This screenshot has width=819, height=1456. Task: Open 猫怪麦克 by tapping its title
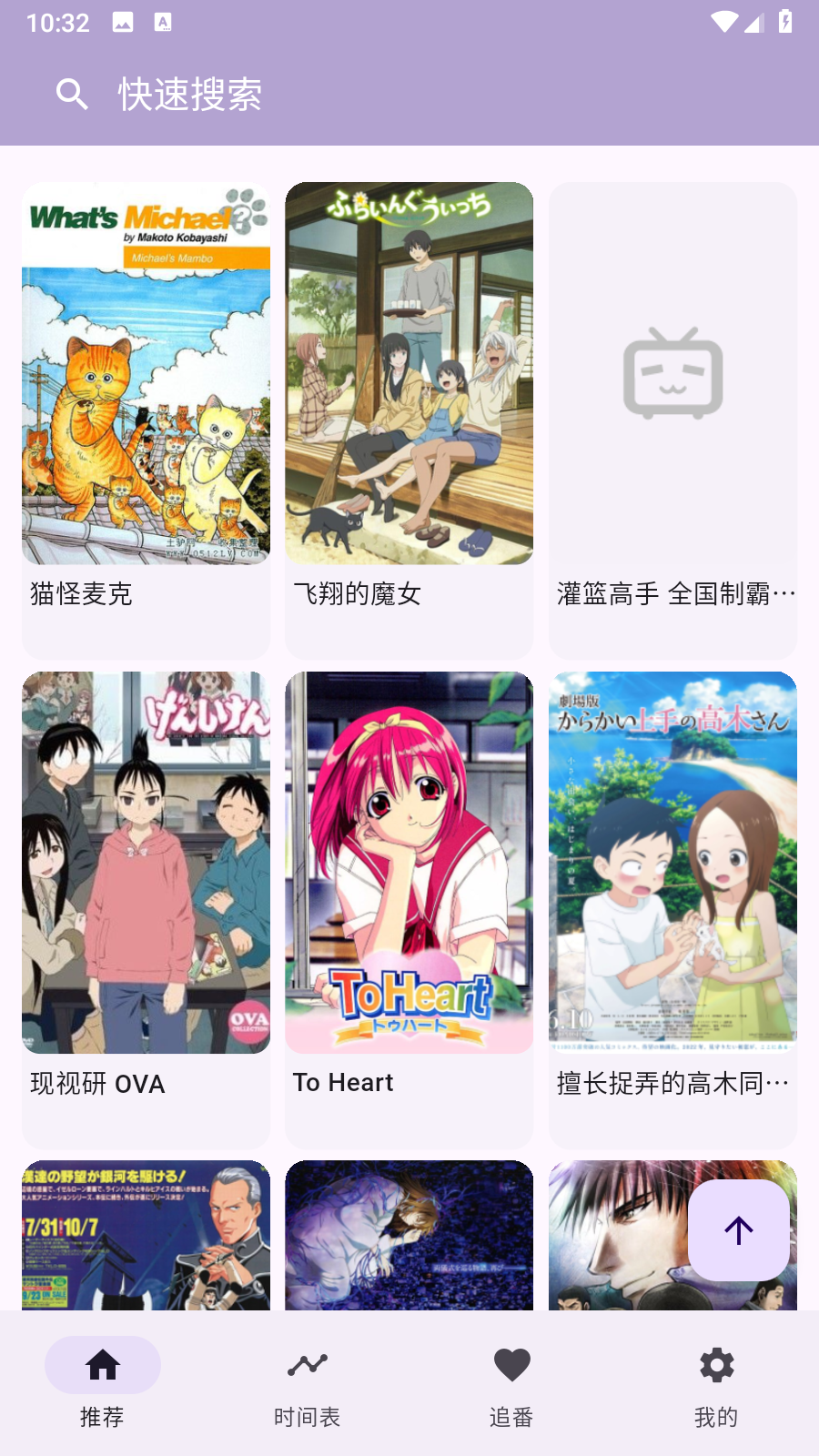click(80, 593)
